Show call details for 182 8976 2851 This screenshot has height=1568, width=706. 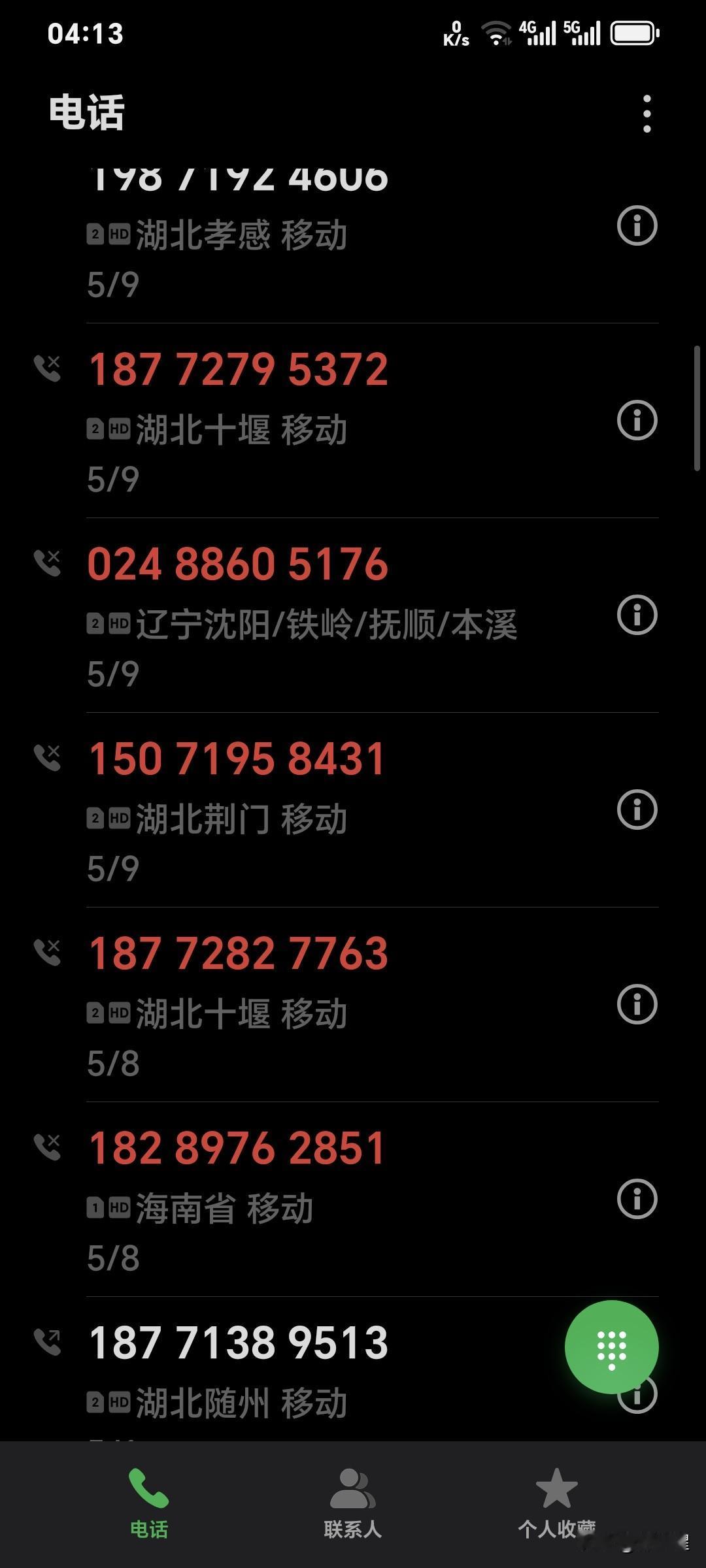click(637, 1199)
